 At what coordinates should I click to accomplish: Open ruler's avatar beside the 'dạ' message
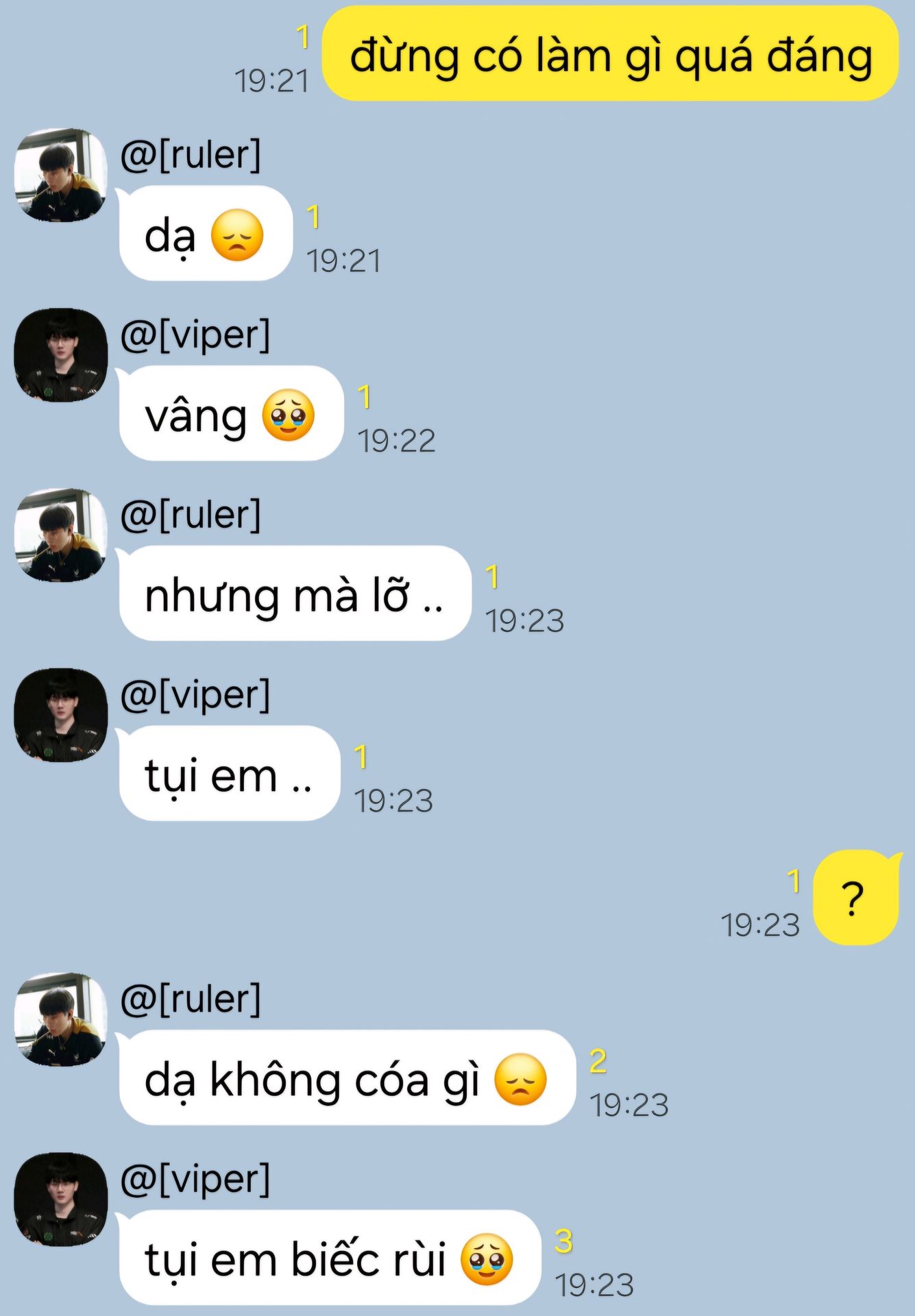(60, 175)
